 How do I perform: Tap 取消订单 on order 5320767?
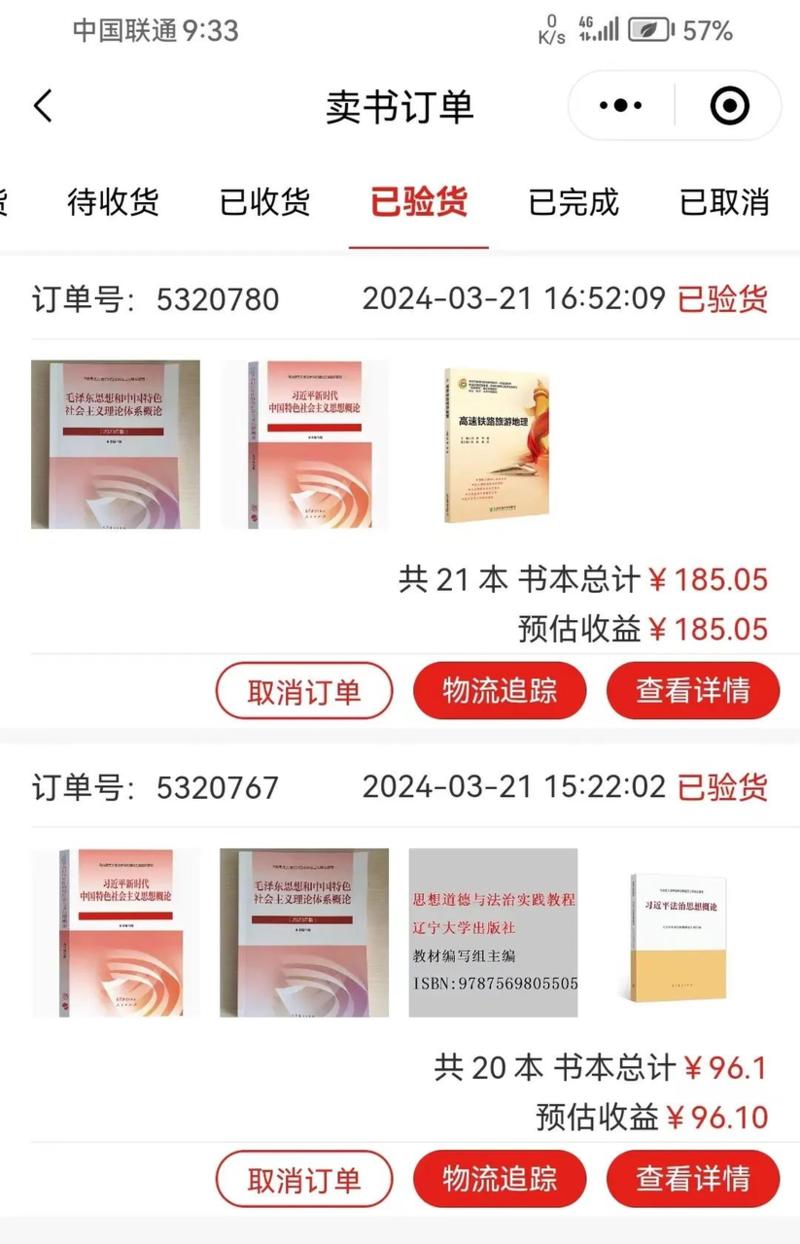point(303,1179)
